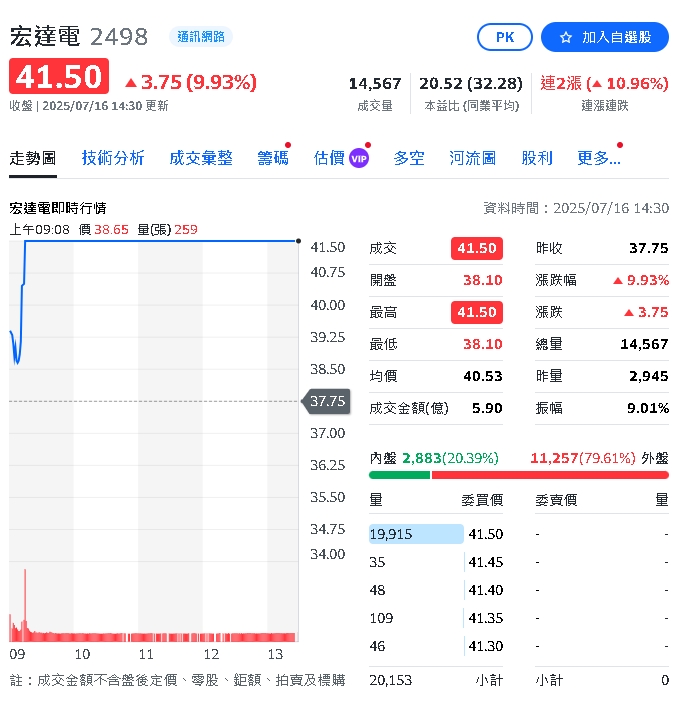
Task: Expand the 更多... tab menu
Action: (599, 158)
